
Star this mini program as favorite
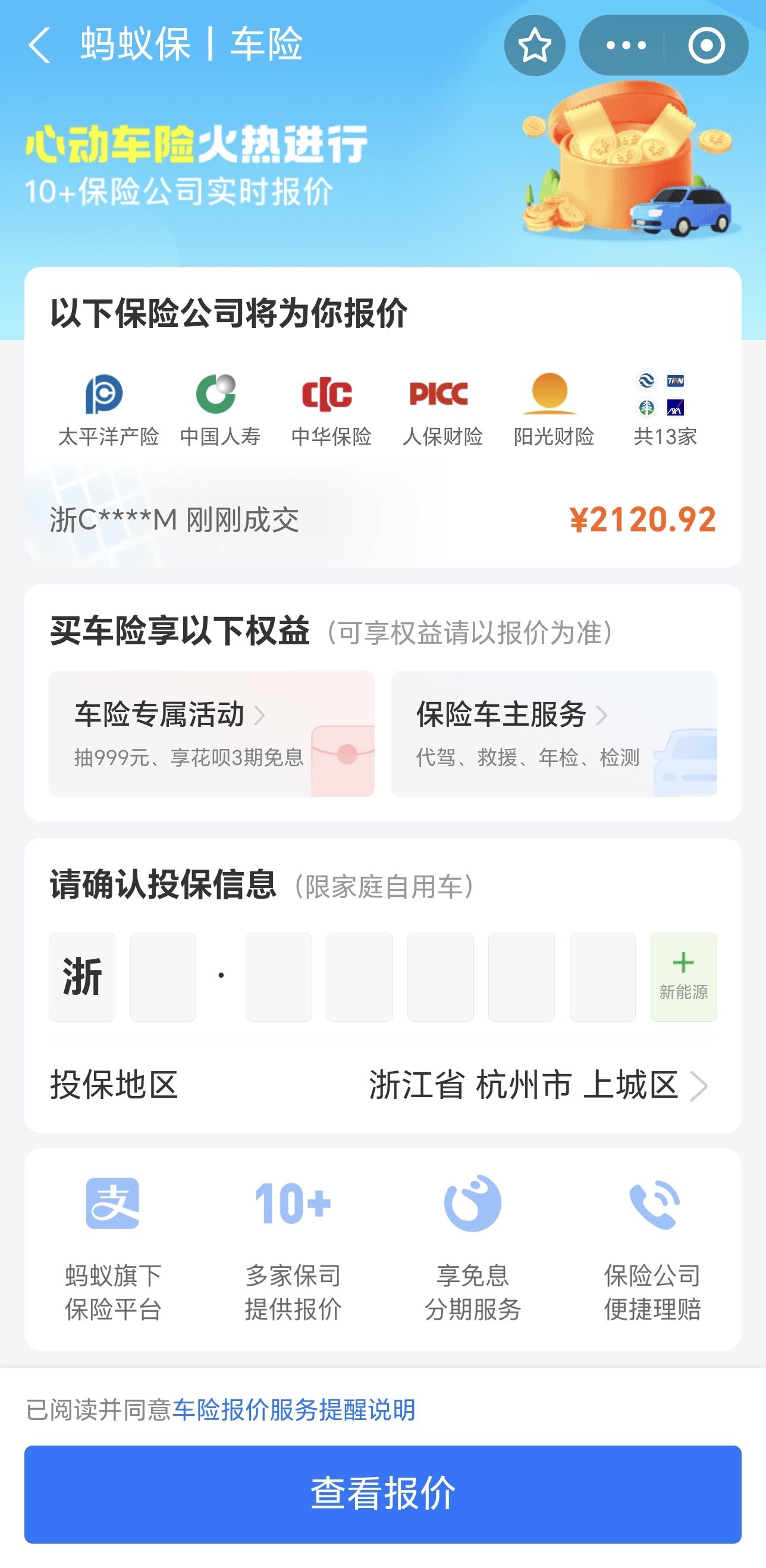coord(535,46)
